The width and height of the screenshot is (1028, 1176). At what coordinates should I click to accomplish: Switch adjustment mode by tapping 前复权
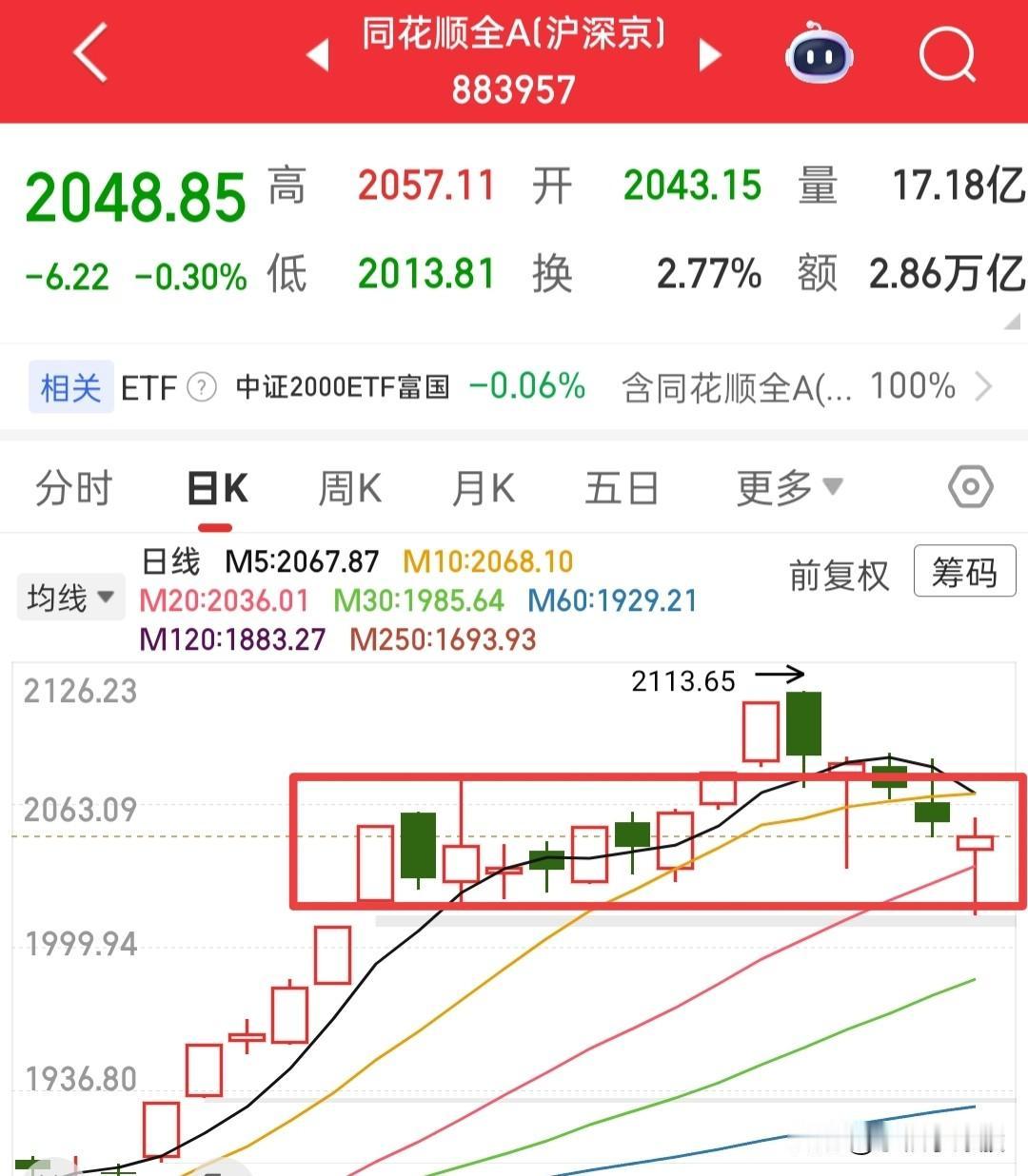click(838, 575)
